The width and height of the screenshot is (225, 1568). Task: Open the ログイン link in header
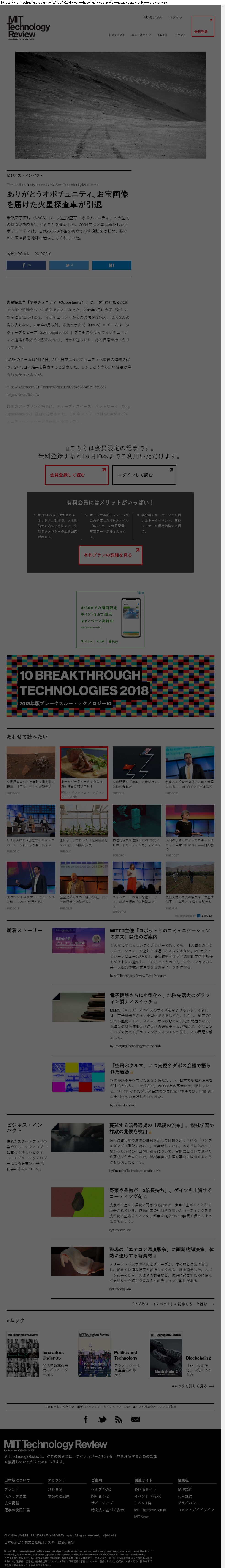pos(175,17)
